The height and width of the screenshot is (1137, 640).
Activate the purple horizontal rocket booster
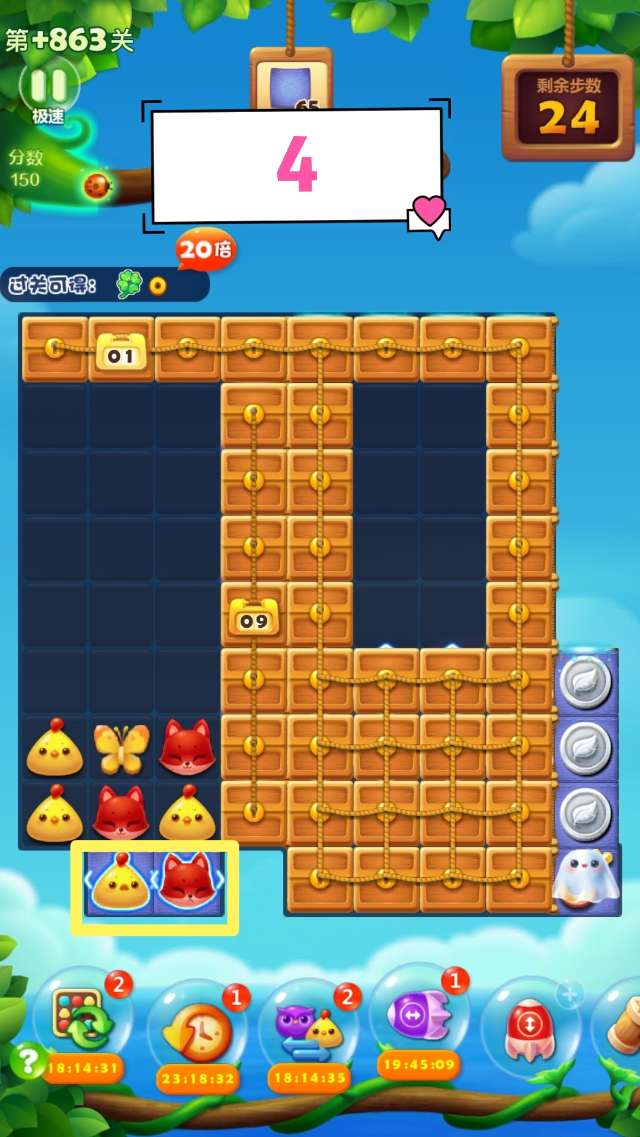click(x=418, y=1012)
